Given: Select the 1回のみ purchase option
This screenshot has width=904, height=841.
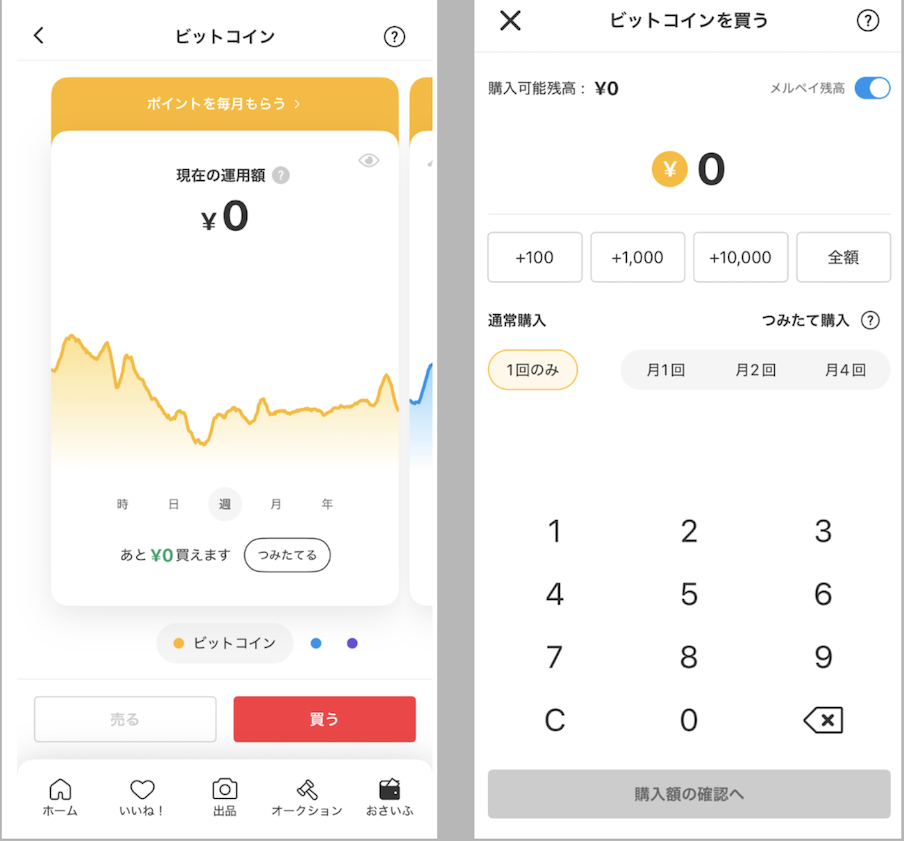Looking at the screenshot, I should 532,370.
